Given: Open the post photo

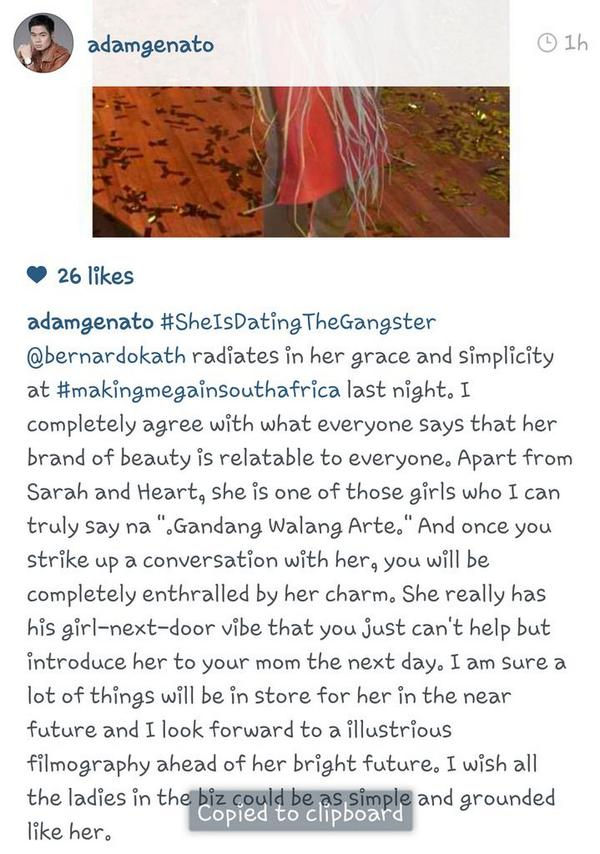Looking at the screenshot, I should [300, 150].
